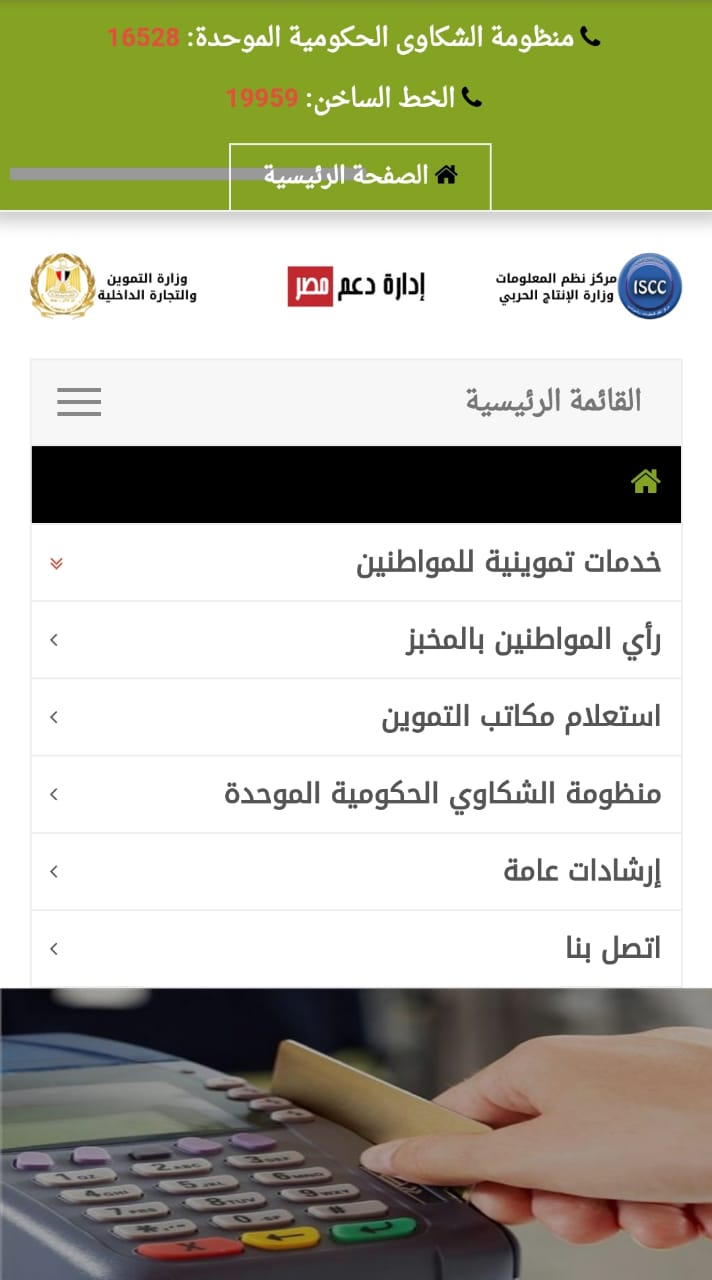Tap the الصفحة الرئيسية home button
712x1280 pixels.
360,176
